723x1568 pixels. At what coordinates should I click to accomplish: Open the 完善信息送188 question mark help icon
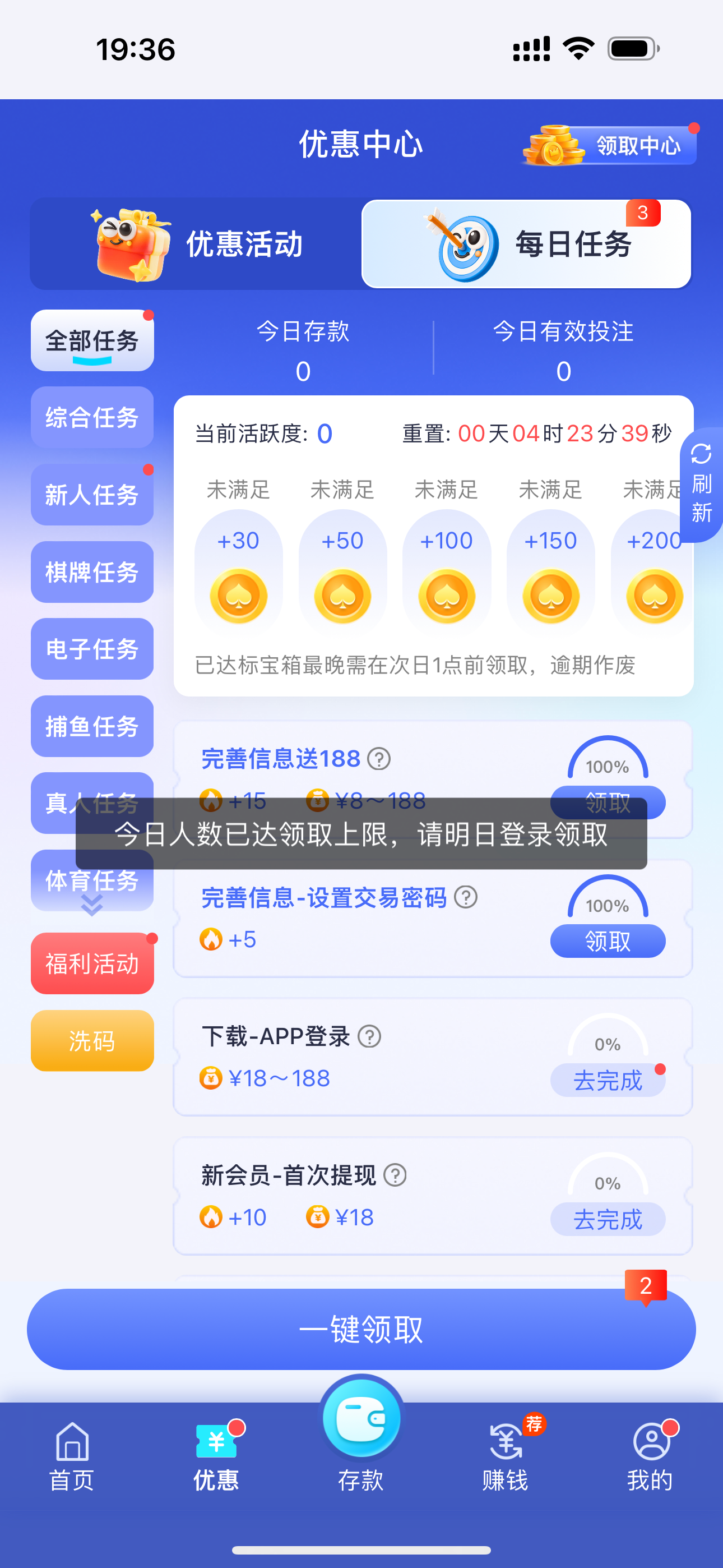click(x=378, y=758)
